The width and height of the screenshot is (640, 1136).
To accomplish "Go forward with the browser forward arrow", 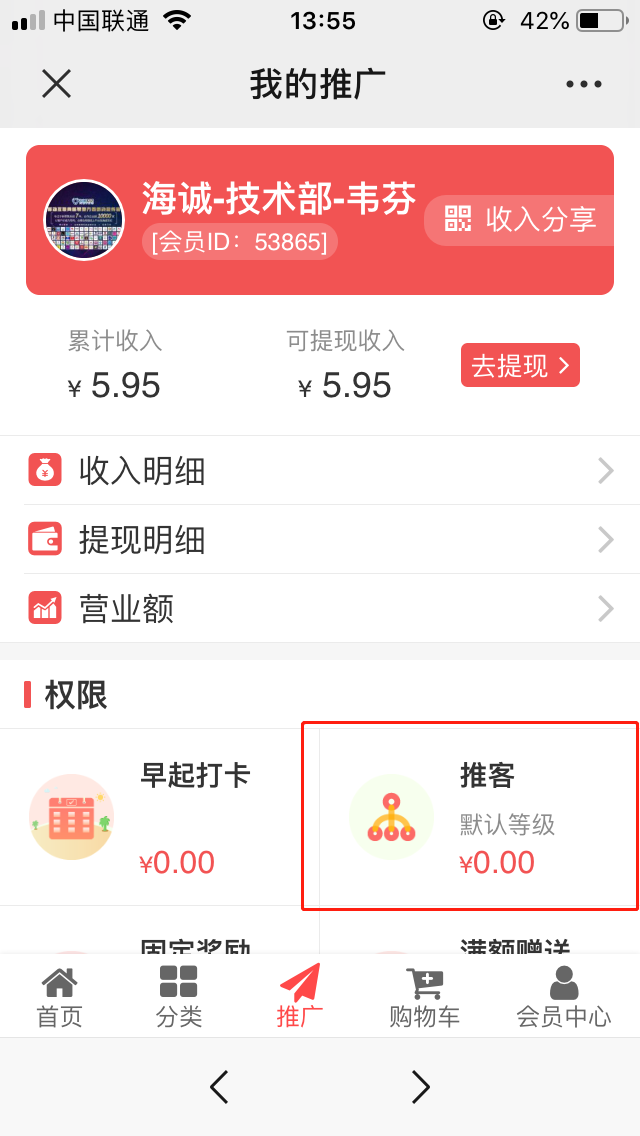I will 421,1086.
